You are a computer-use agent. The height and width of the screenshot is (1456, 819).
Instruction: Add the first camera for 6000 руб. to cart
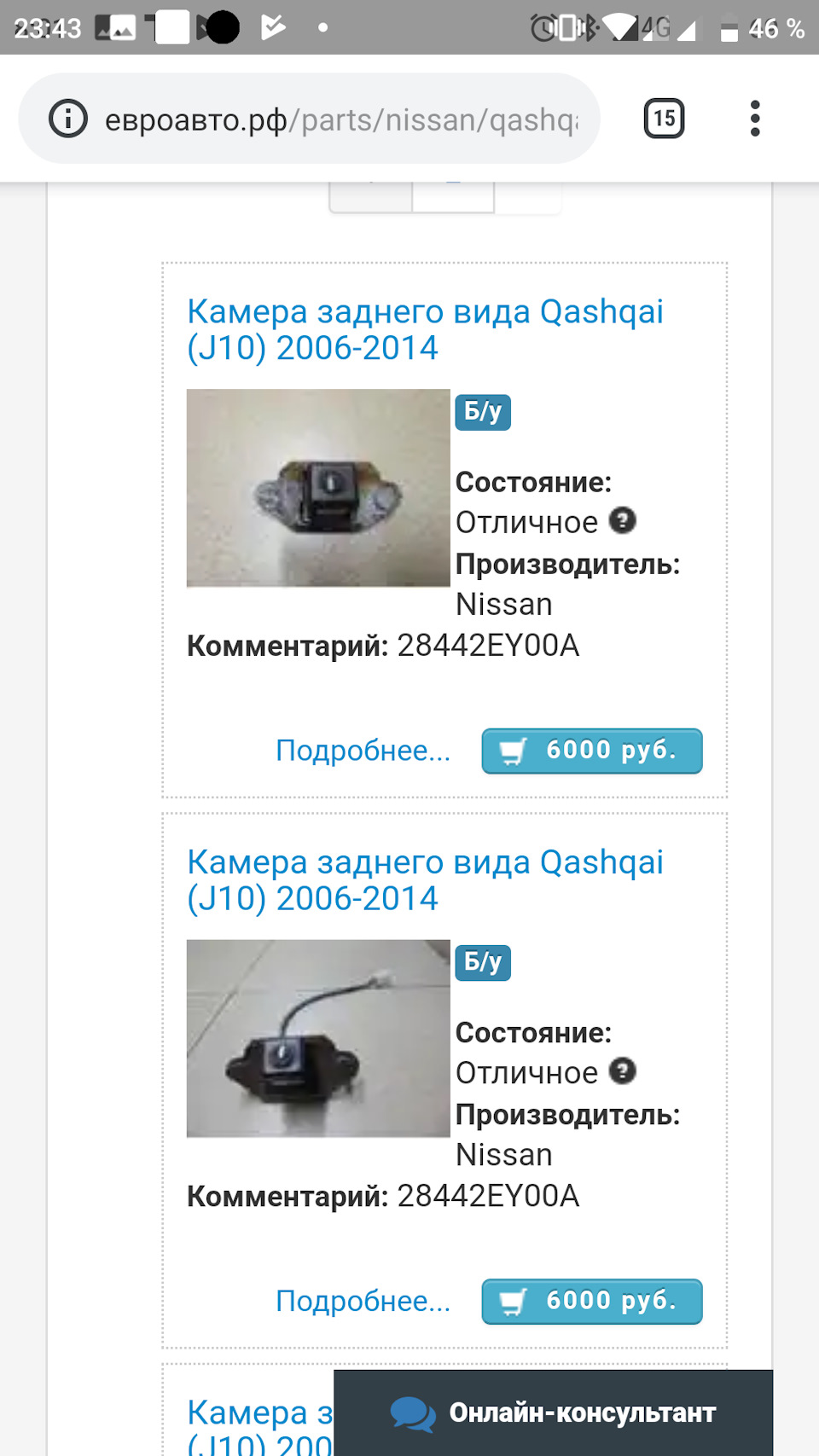tap(592, 751)
